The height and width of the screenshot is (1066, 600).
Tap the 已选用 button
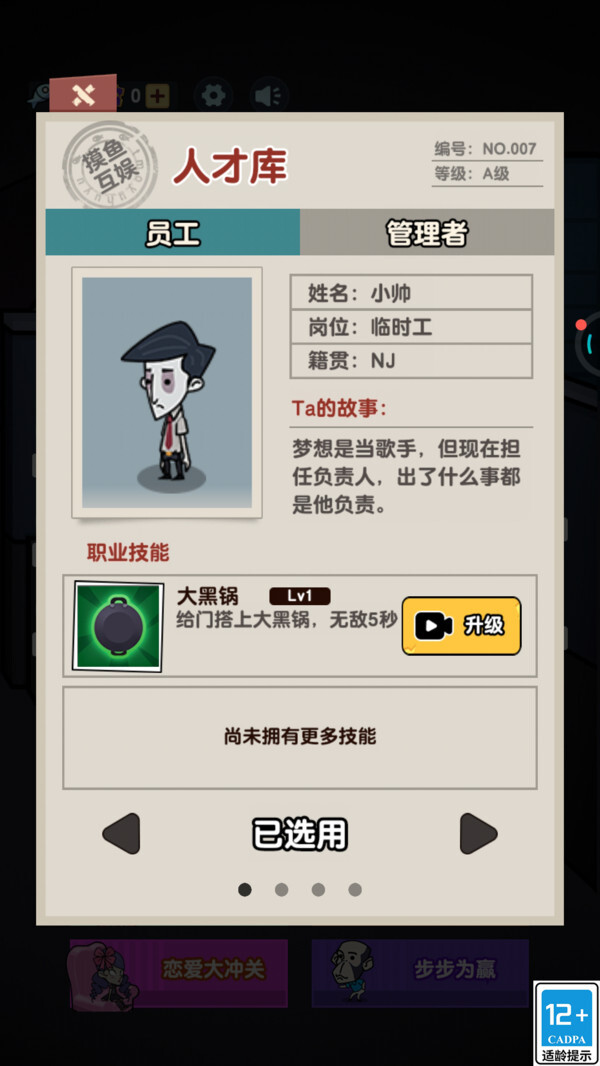click(300, 833)
